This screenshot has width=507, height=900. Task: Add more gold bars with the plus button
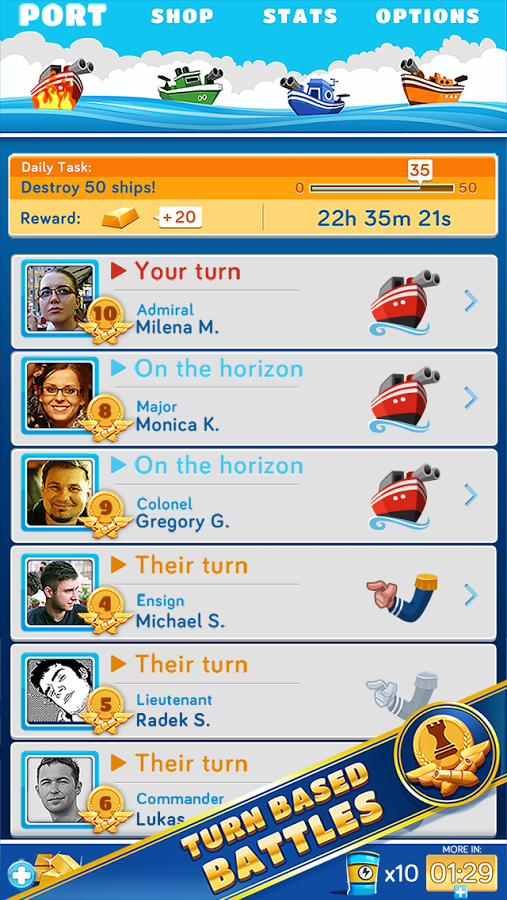[22, 875]
